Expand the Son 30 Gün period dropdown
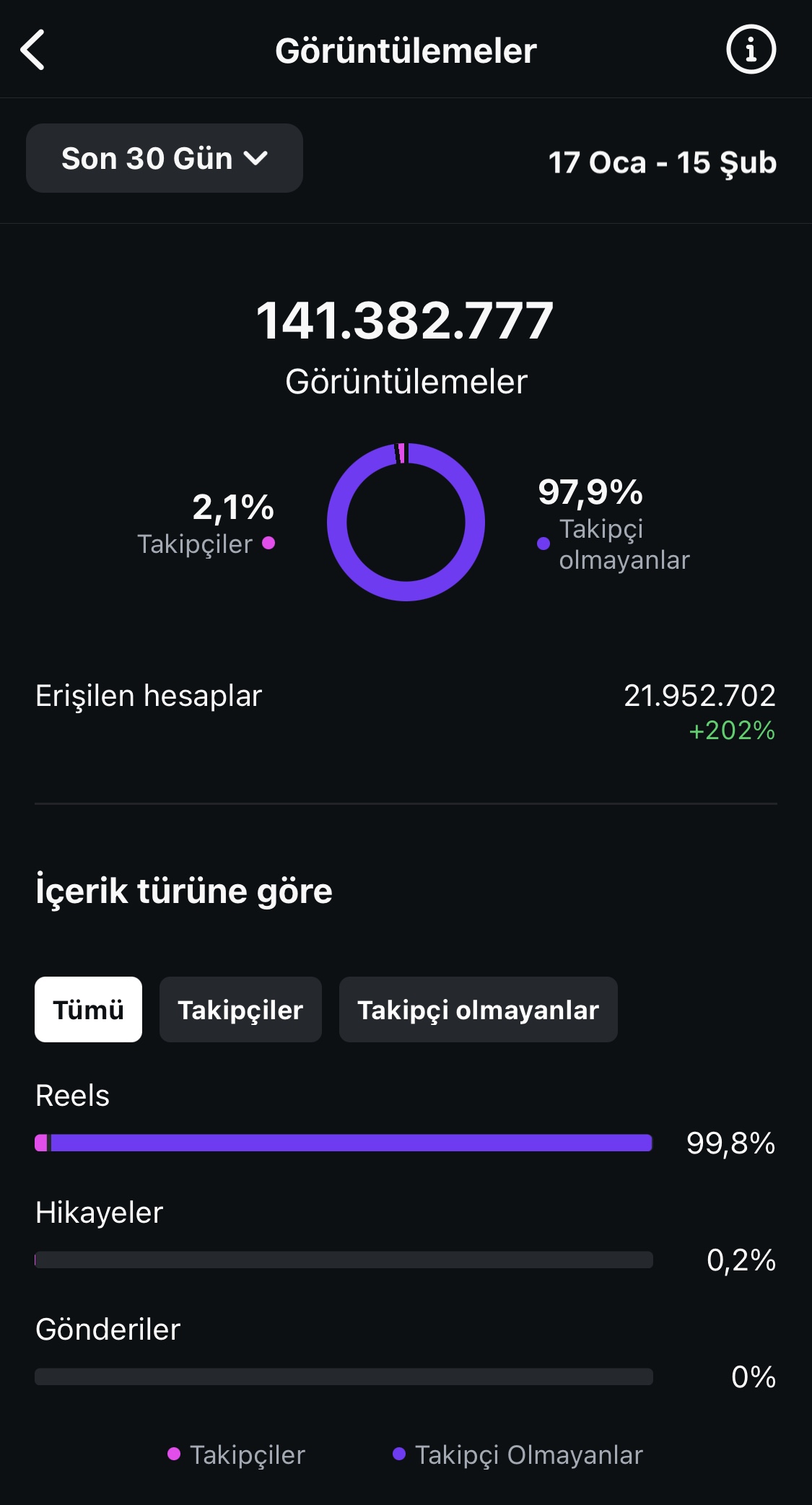Viewport: 812px width, 1505px height. [x=165, y=158]
